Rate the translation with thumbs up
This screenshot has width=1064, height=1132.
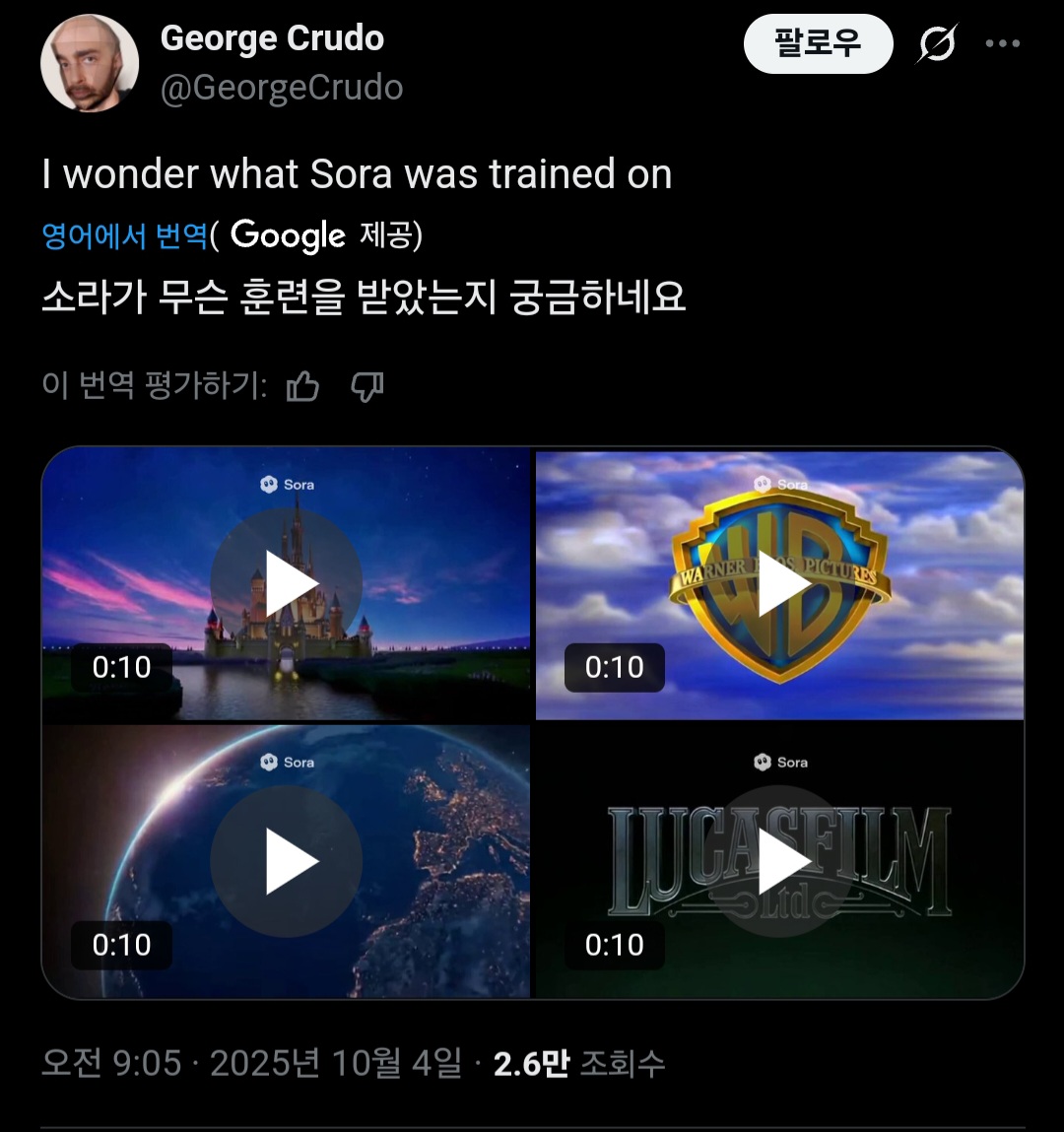302,387
